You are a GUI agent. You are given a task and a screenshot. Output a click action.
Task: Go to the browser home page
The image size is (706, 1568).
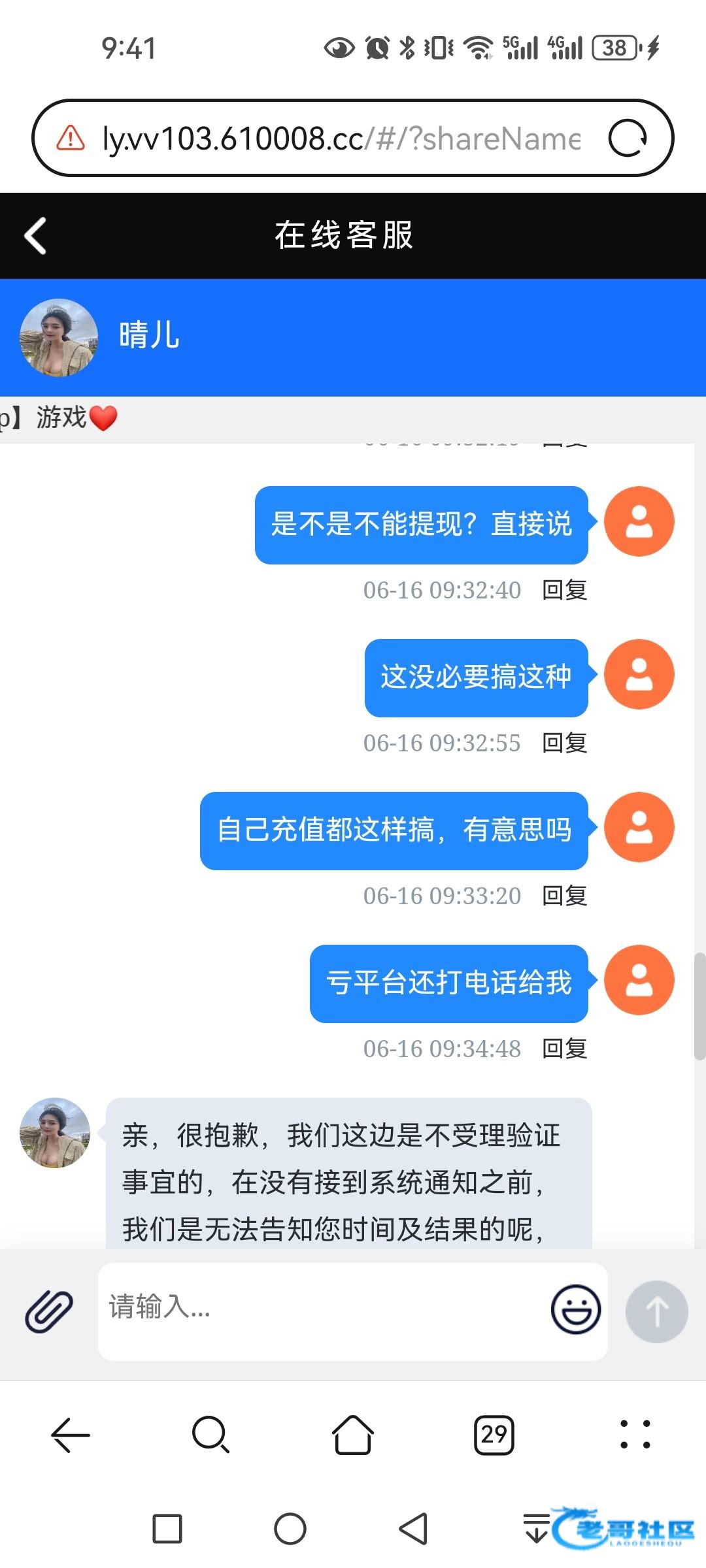point(353,1435)
